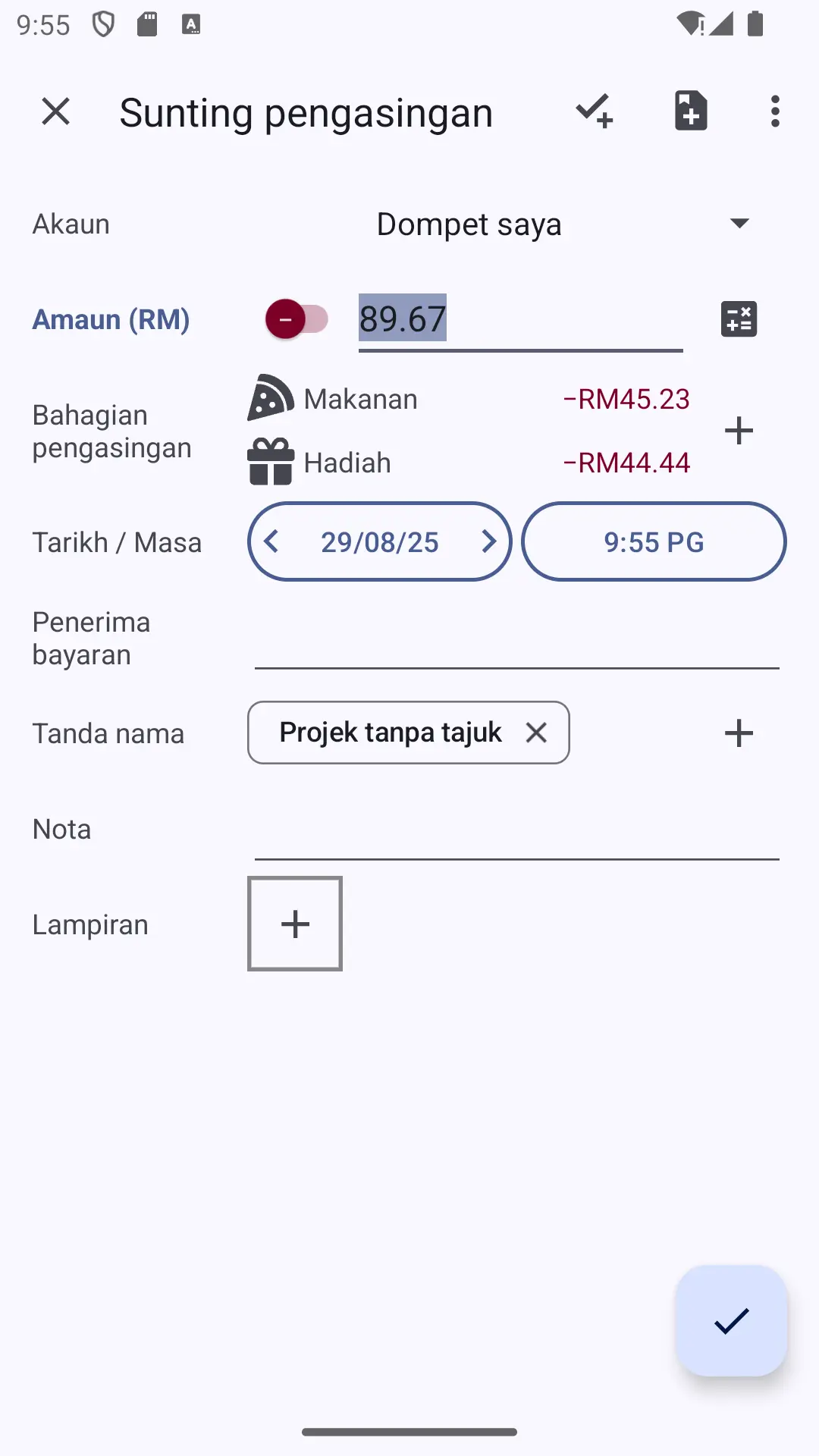Open the Makanan split part
819x1456 pixels.
point(469,398)
